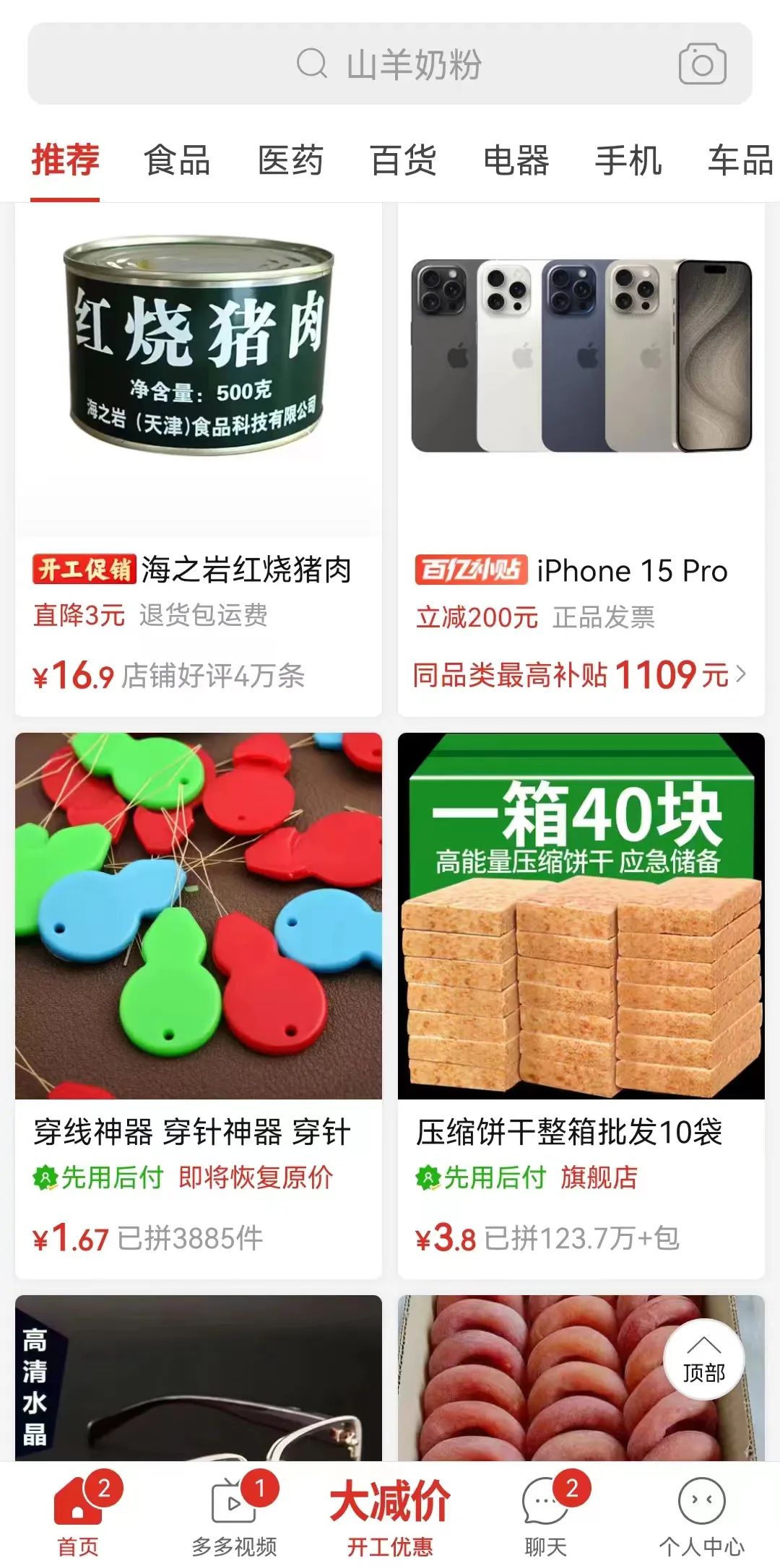Open the 电器 category tab
The image size is (780, 1568).
pyautogui.click(x=516, y=160)
